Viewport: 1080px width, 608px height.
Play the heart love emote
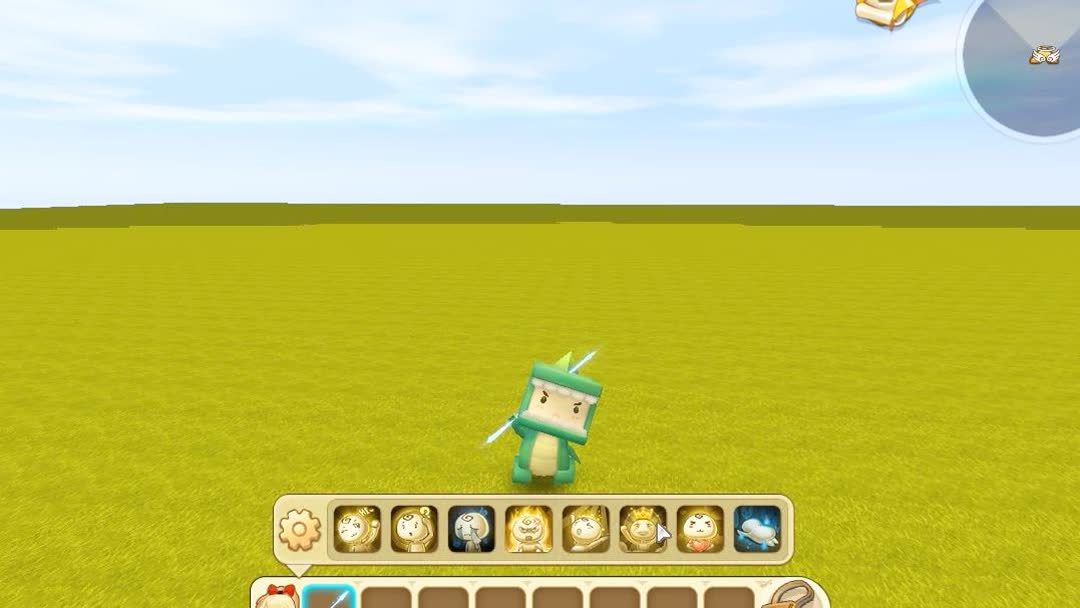pyautogui.click(x=700, y=529)
